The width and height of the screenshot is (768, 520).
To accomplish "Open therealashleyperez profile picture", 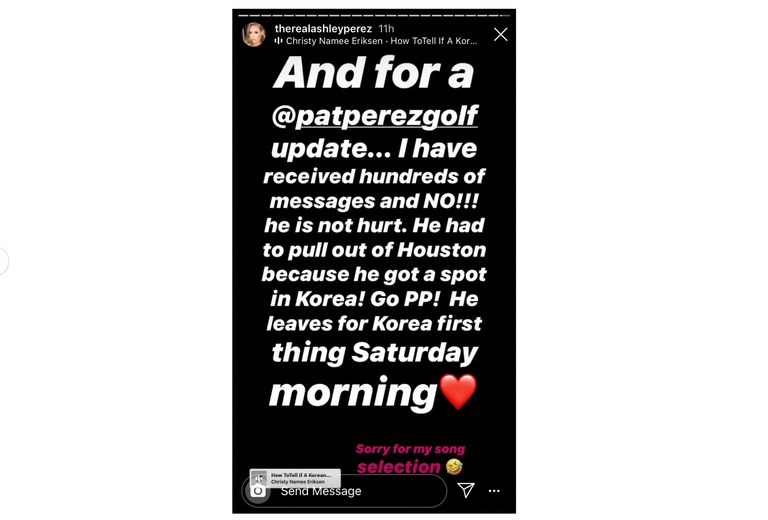I will (254, 35).
